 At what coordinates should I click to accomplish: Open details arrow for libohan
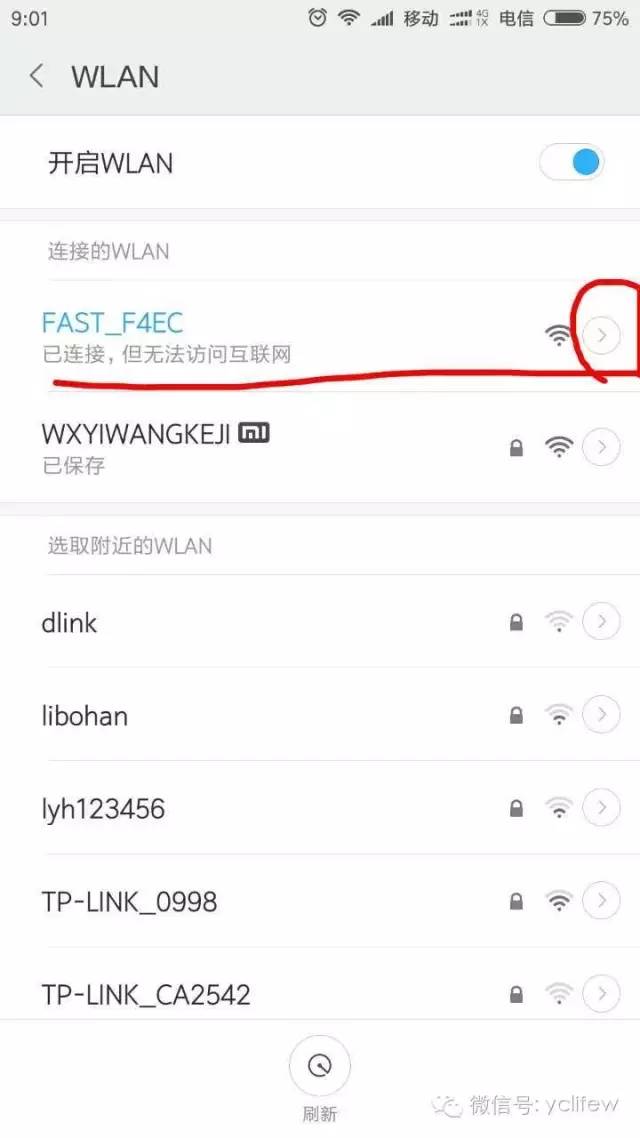click(601, 716)
